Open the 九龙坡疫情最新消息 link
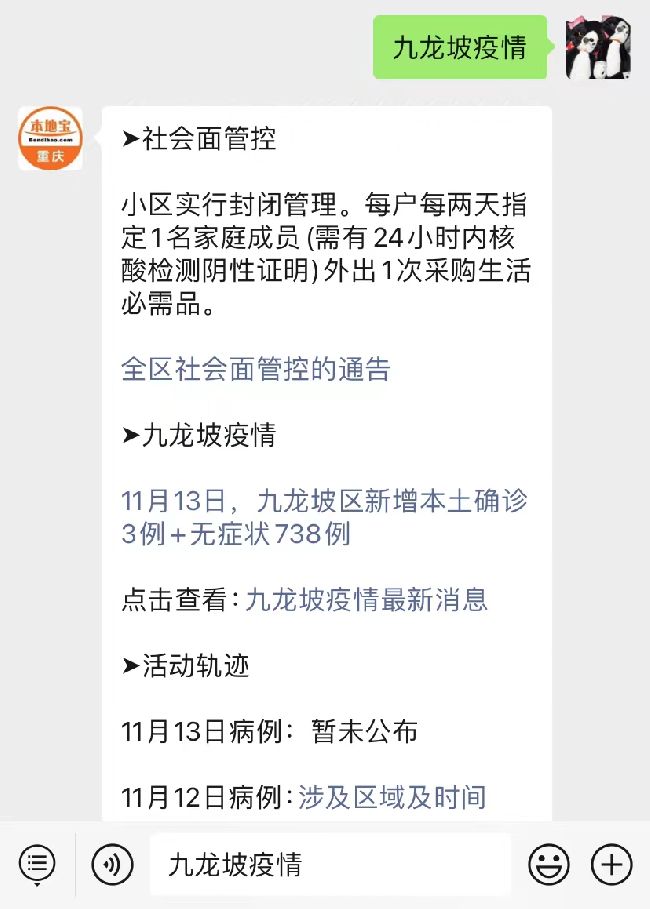The height and width of the screenshot is (909, 650). click(366, 599)
